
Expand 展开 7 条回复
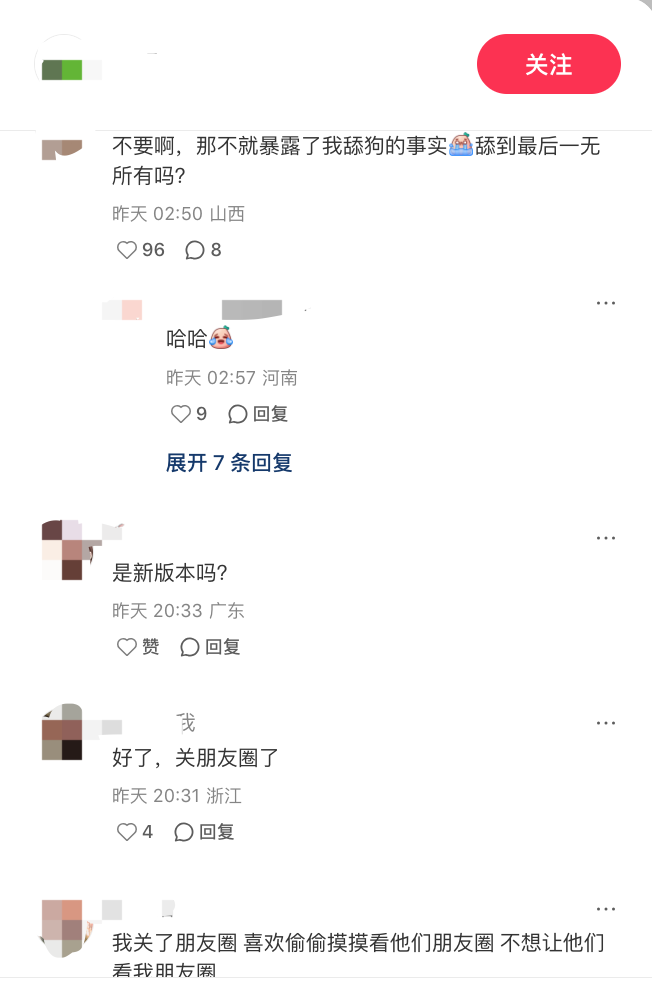click(229, 463)
